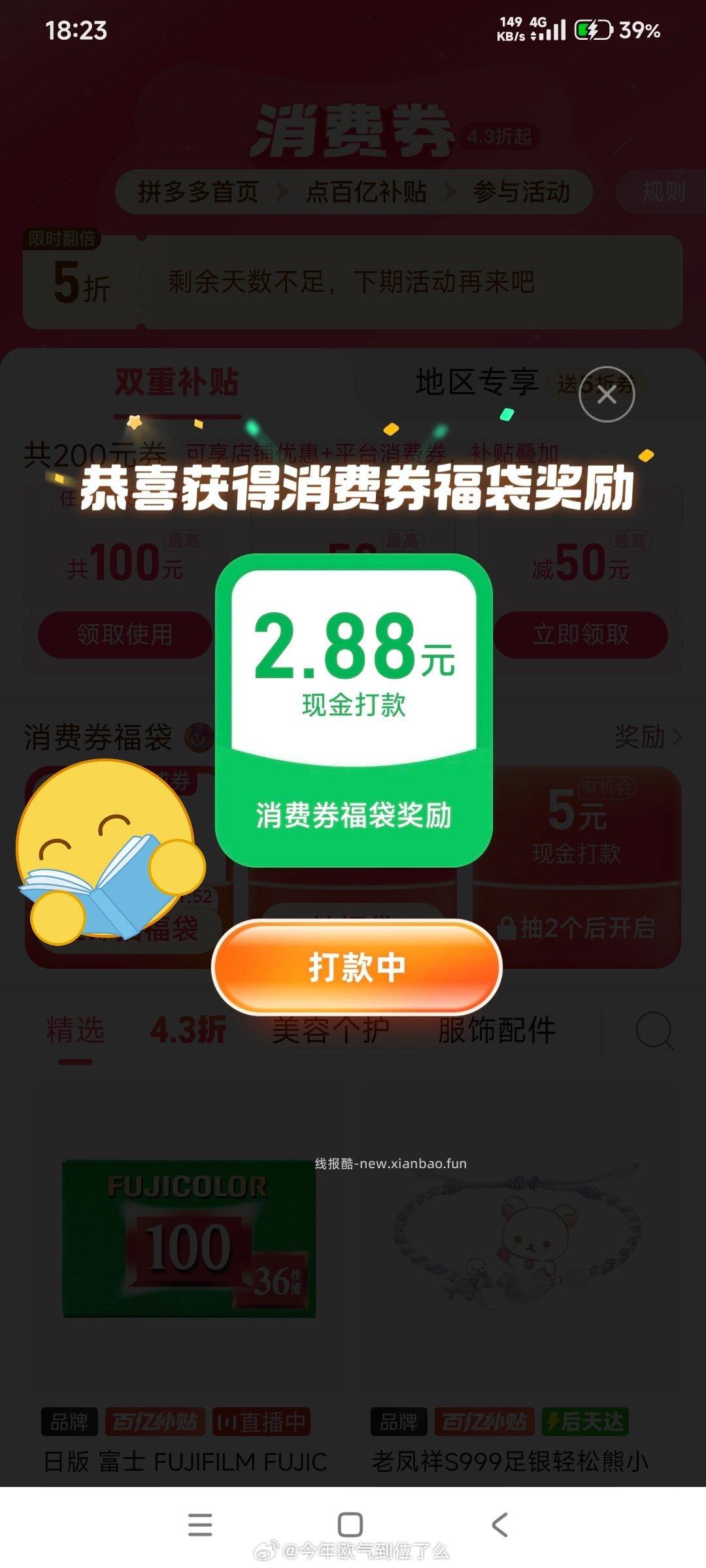The height and width of the screenshot is (1568, 706).
Task: Go back using the system back button
Action: (x=500, y=1524)
